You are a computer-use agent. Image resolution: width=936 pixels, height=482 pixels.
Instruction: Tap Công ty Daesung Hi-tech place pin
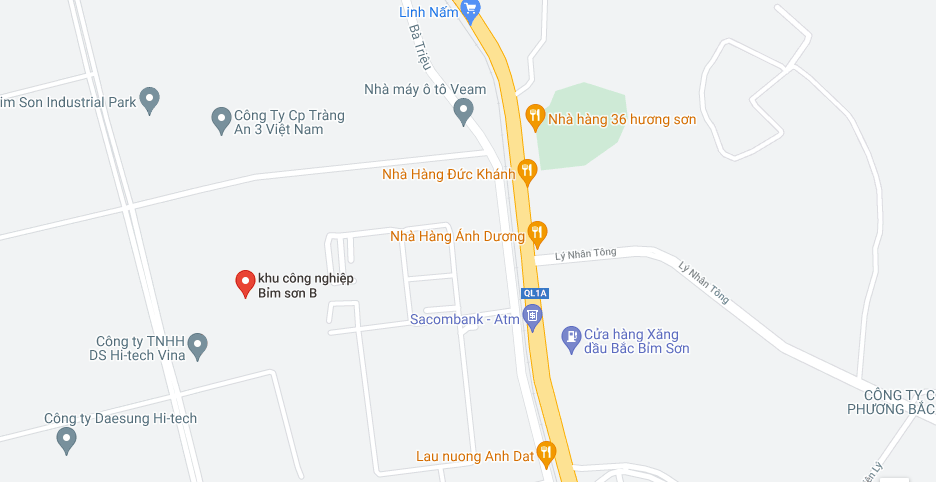coord(67,438)
